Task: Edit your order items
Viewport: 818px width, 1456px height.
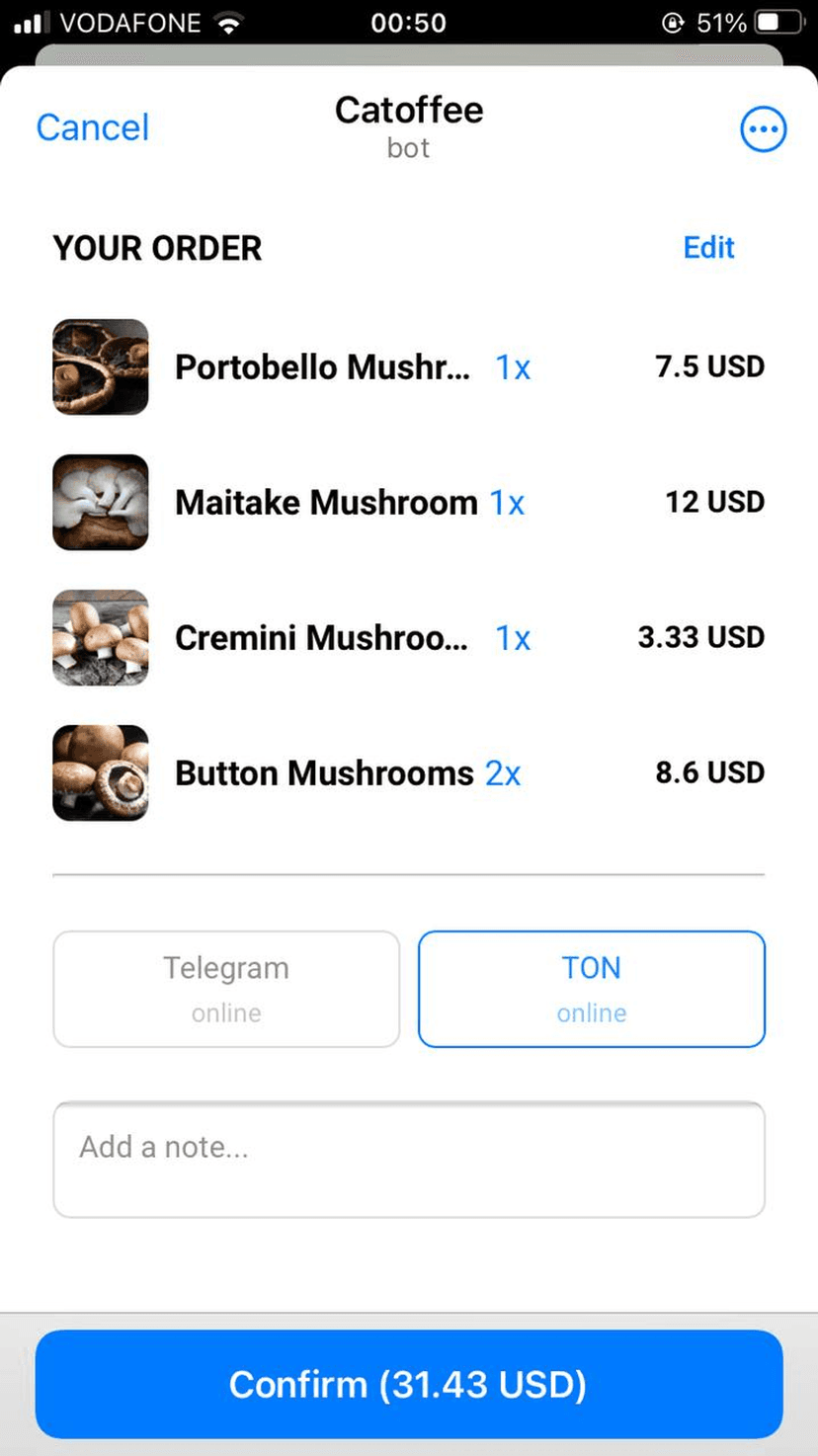Action: pyautogui.click(x=708, y=247)
